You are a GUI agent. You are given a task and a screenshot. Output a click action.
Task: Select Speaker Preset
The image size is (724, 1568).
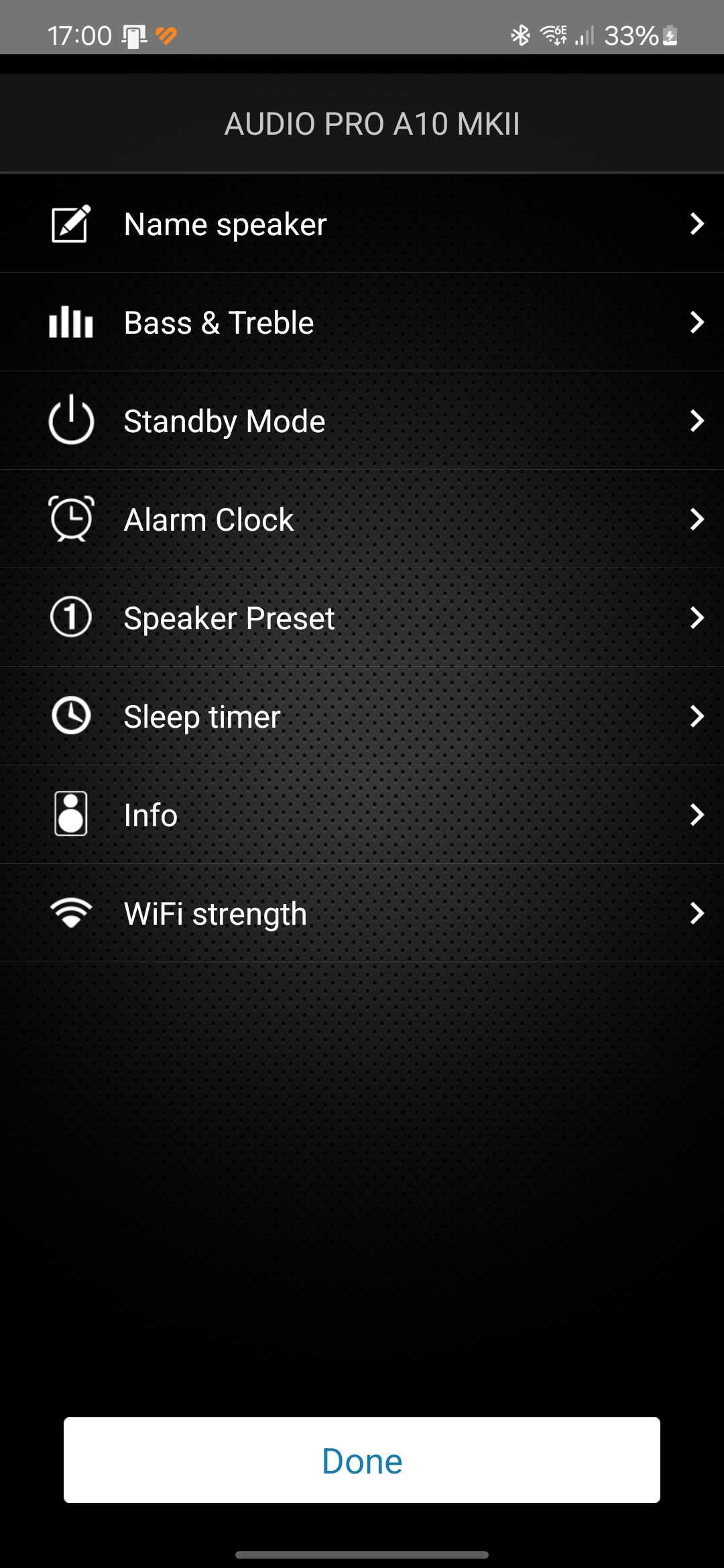[x=362, y=617]
